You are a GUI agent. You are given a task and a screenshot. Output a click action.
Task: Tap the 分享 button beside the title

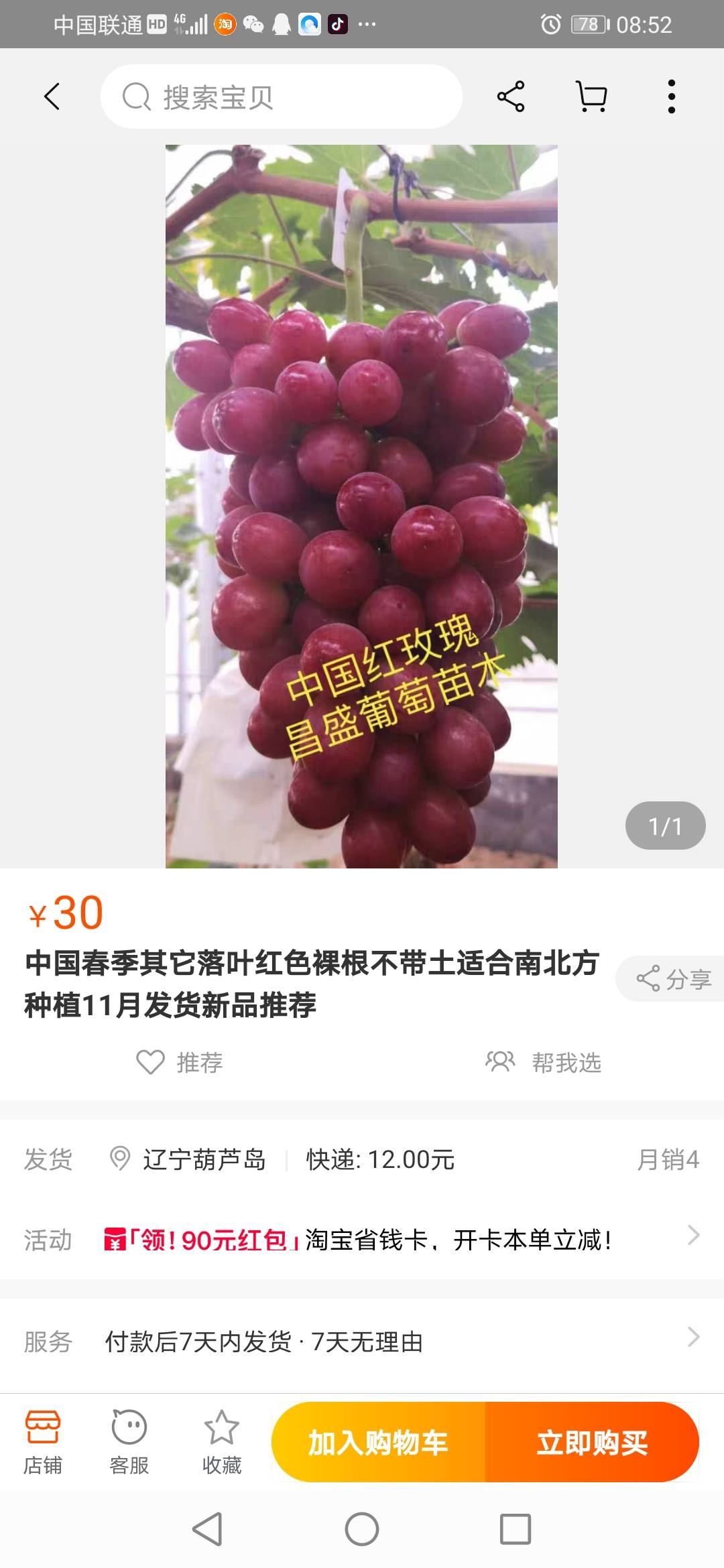672,979
